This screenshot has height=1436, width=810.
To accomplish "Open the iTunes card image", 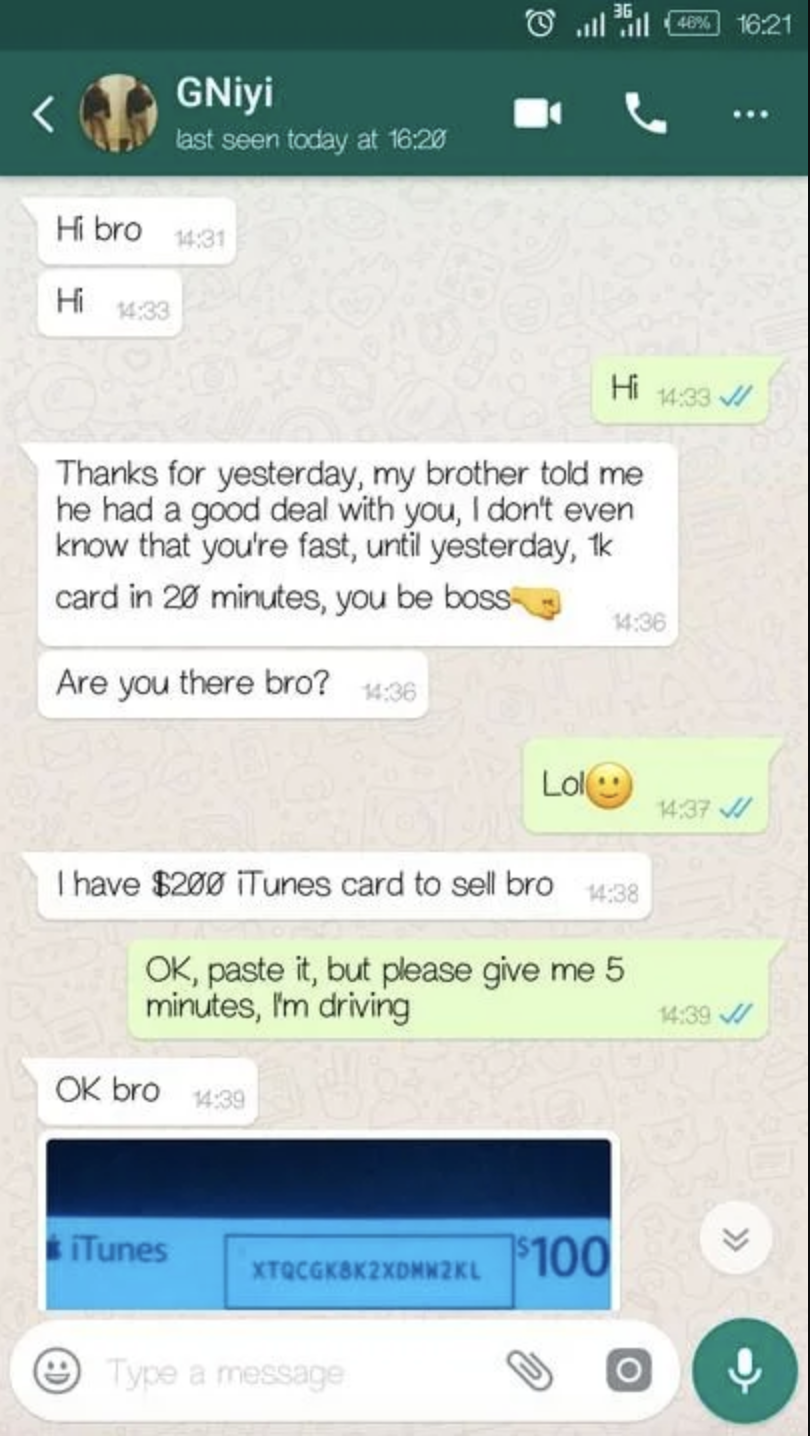I will point(328,1223).
